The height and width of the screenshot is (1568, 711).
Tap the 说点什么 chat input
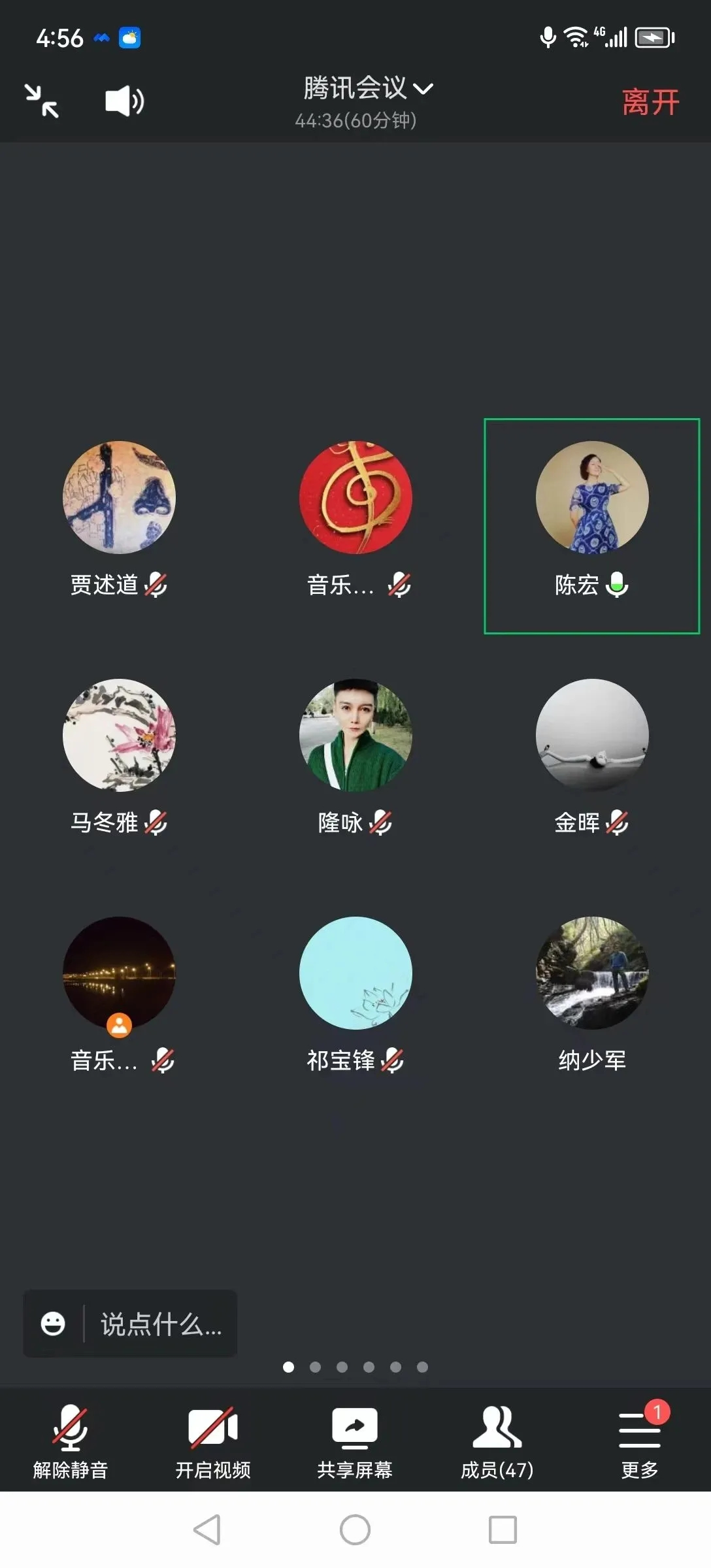(x=161, y=1324)
